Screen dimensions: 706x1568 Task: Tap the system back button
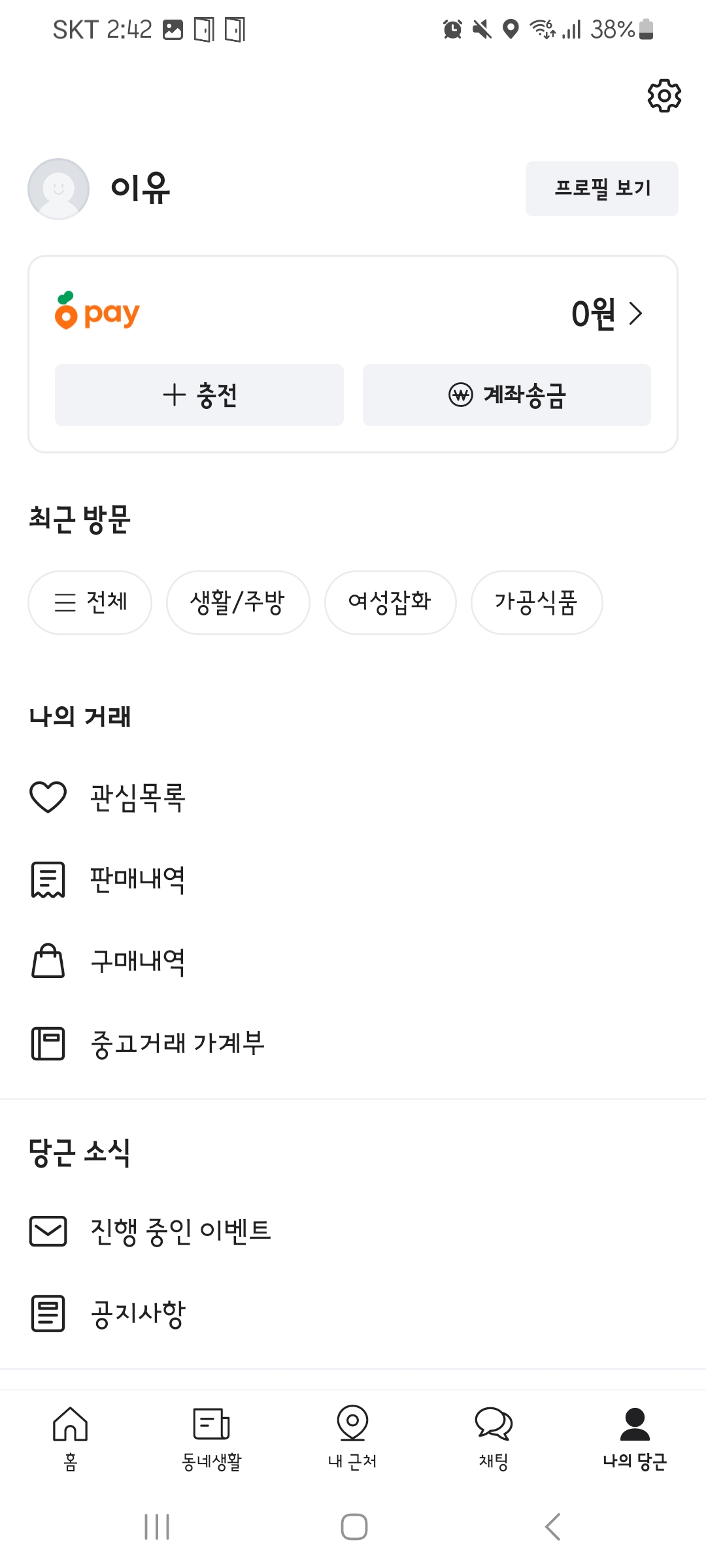[552, 1527]
